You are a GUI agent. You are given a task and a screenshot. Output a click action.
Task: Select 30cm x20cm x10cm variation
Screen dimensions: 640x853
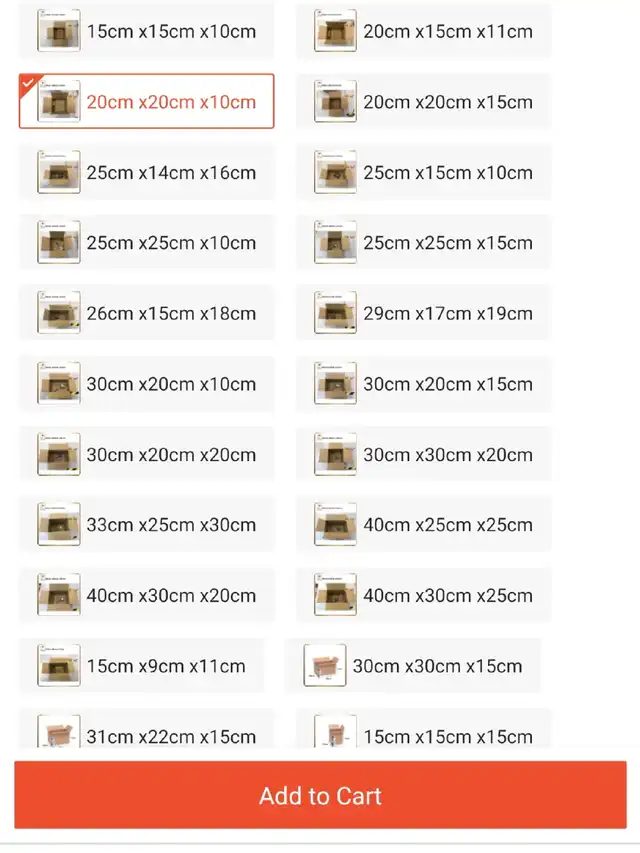click(146, 384)
